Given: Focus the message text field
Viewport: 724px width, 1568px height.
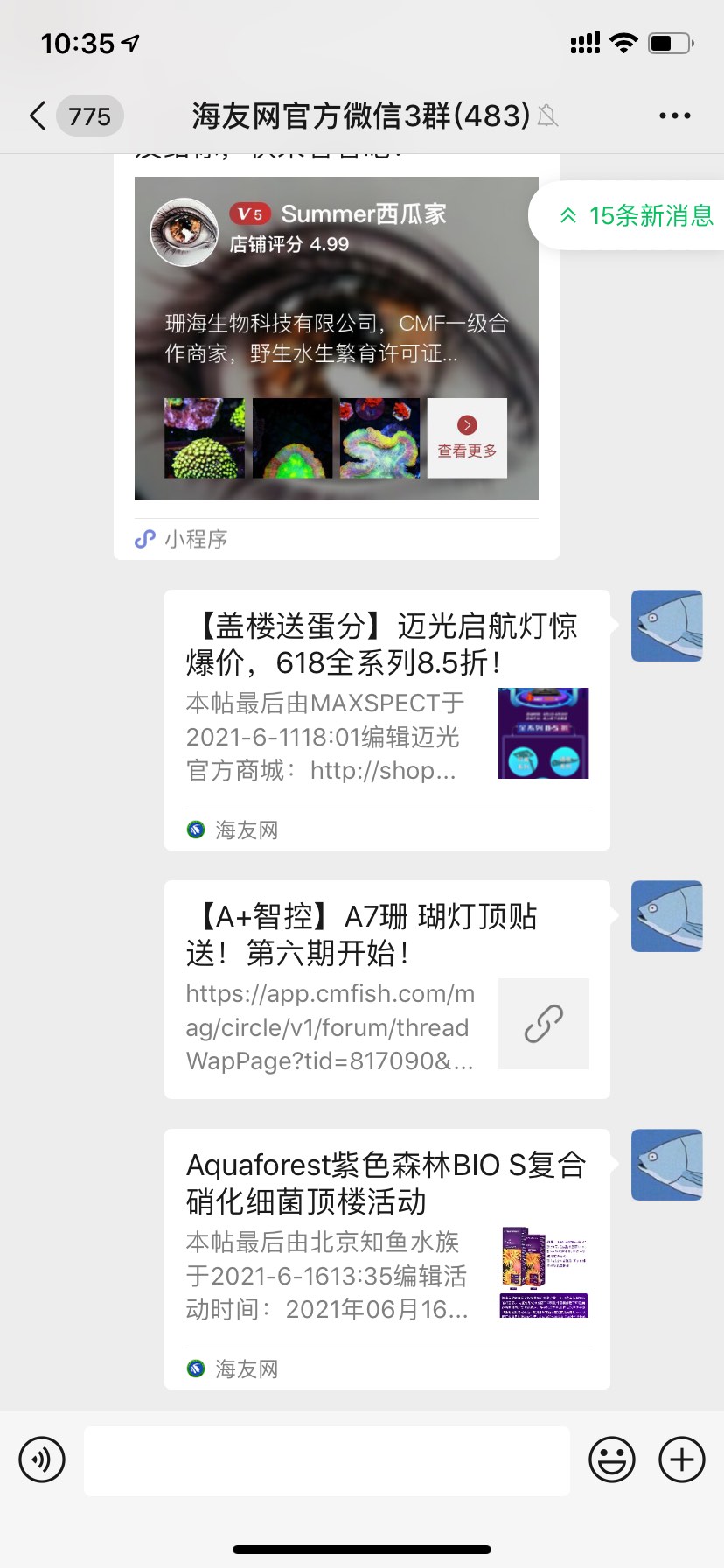Looking at the screenshot, I should [x=327, y=1459].
